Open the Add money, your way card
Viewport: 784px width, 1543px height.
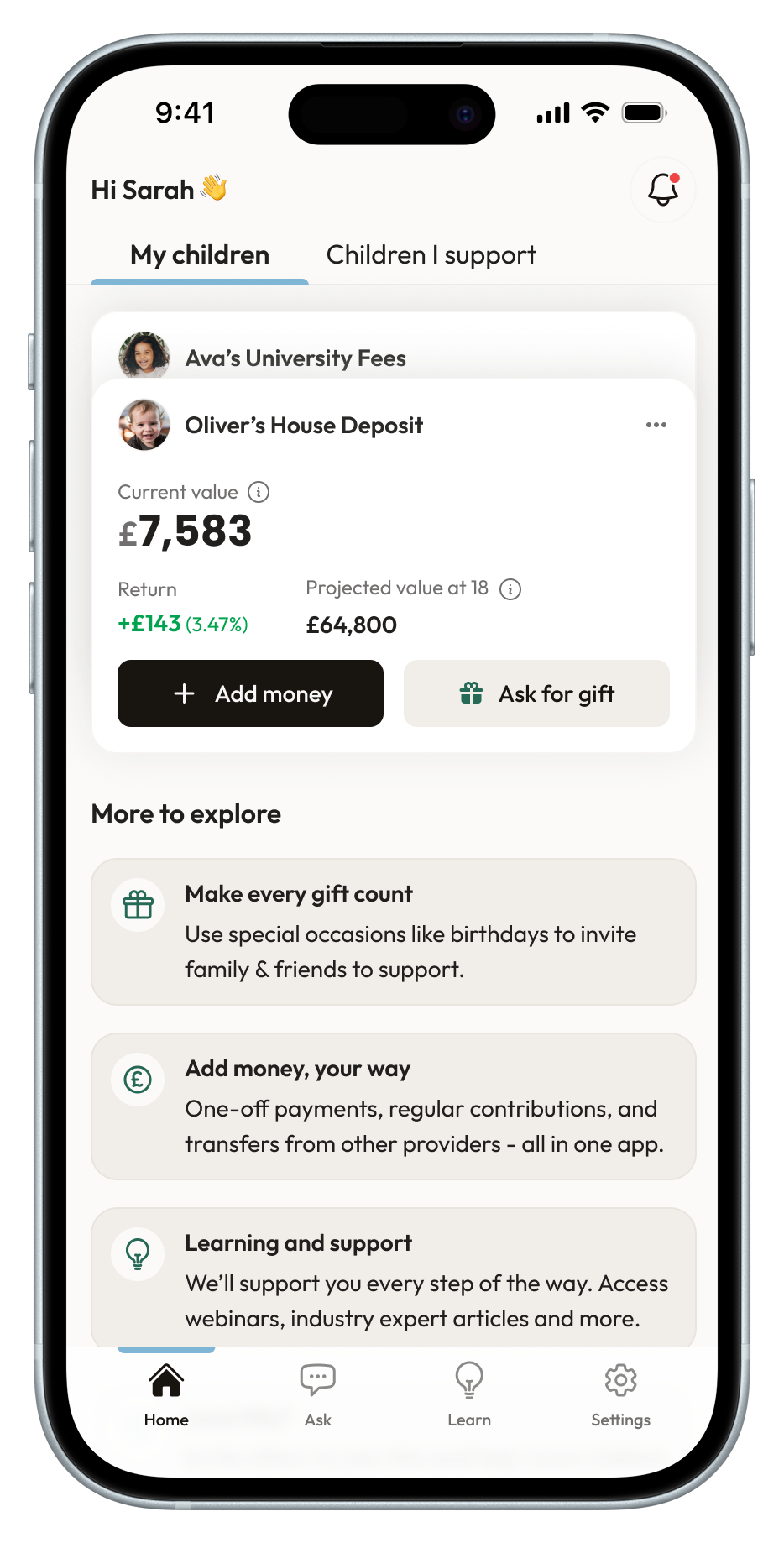click(x=393, y=1106)
